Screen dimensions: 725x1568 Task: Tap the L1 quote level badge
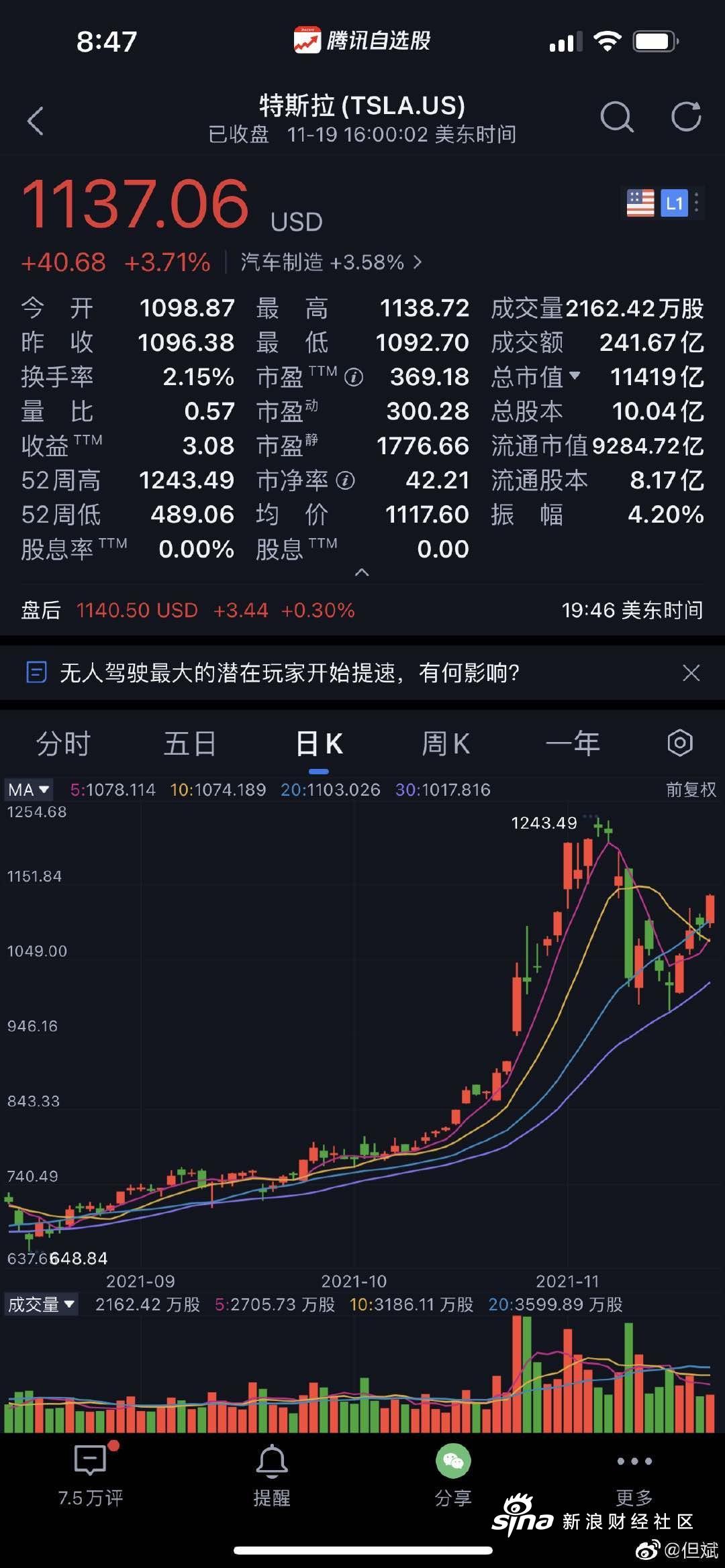point(675,203)
